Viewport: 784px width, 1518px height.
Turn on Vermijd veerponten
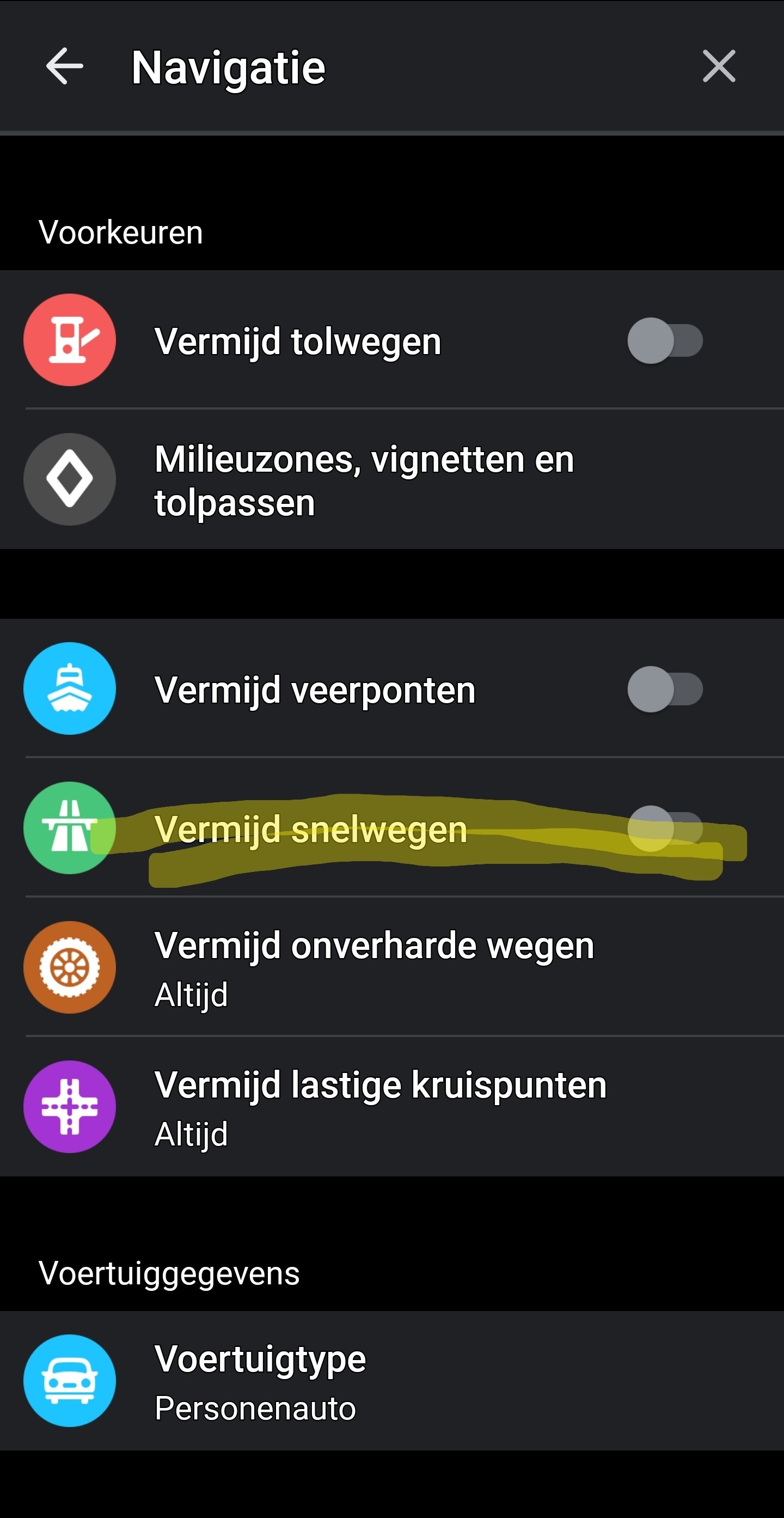click(664, 689)
